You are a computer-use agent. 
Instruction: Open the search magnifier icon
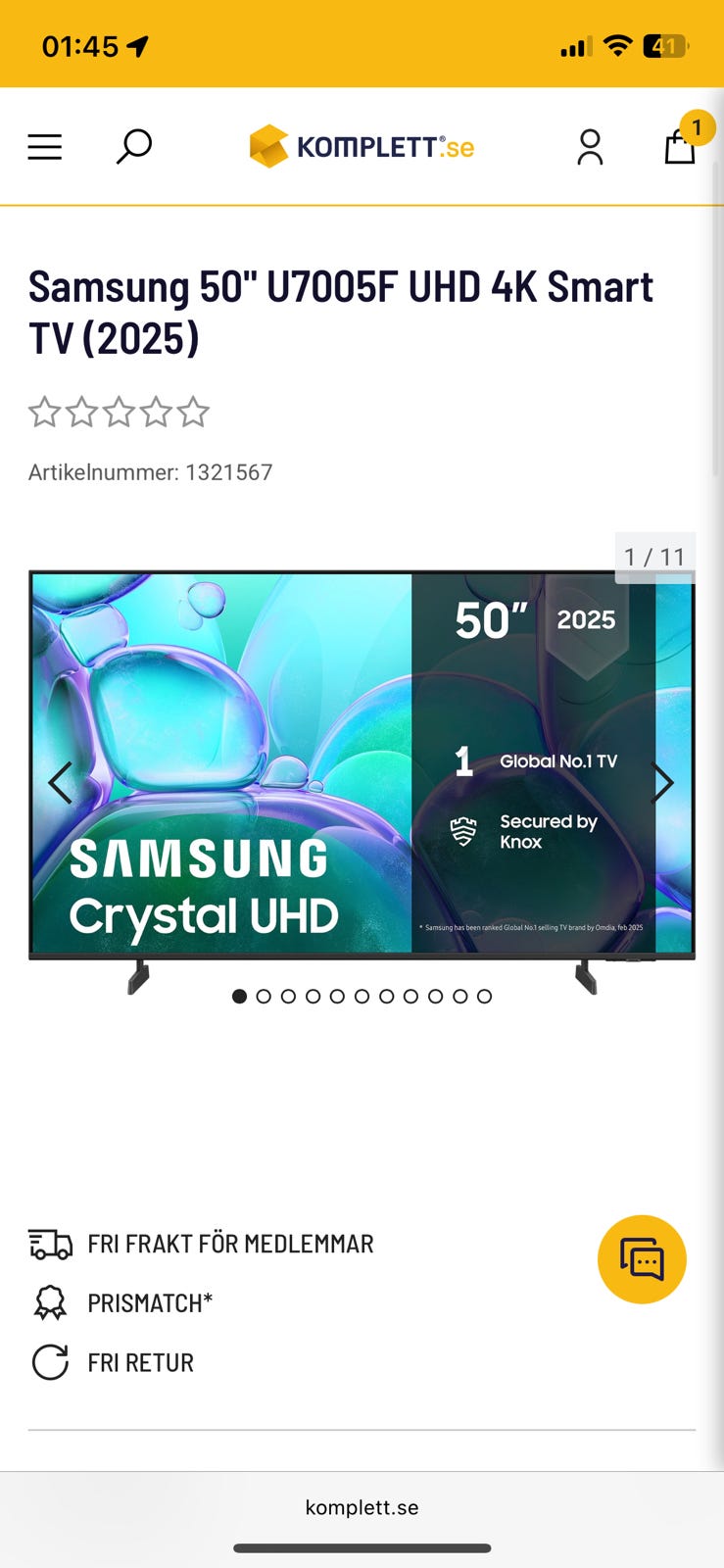133,147
